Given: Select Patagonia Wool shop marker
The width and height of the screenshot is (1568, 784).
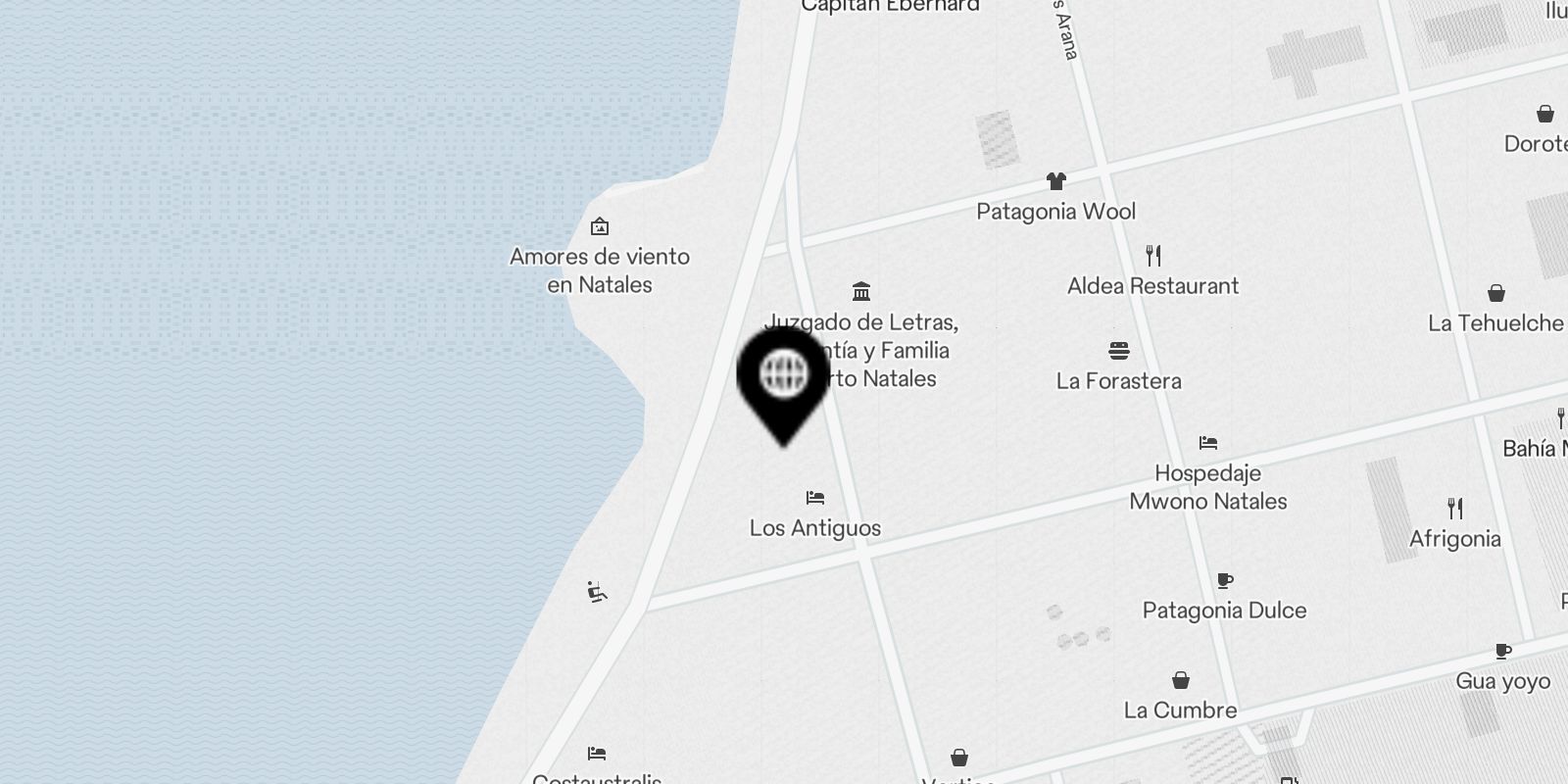Looking at the screenshot, I should pos(1055,181).
